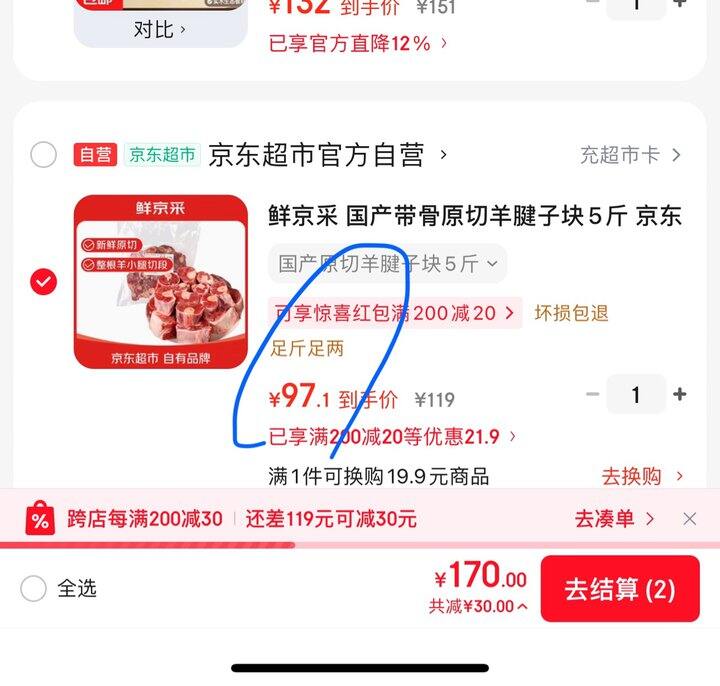The width and height of the screenshot is (720, 686).
Task: Decrease lamb shank quantity by one
Action: point(592,395)
